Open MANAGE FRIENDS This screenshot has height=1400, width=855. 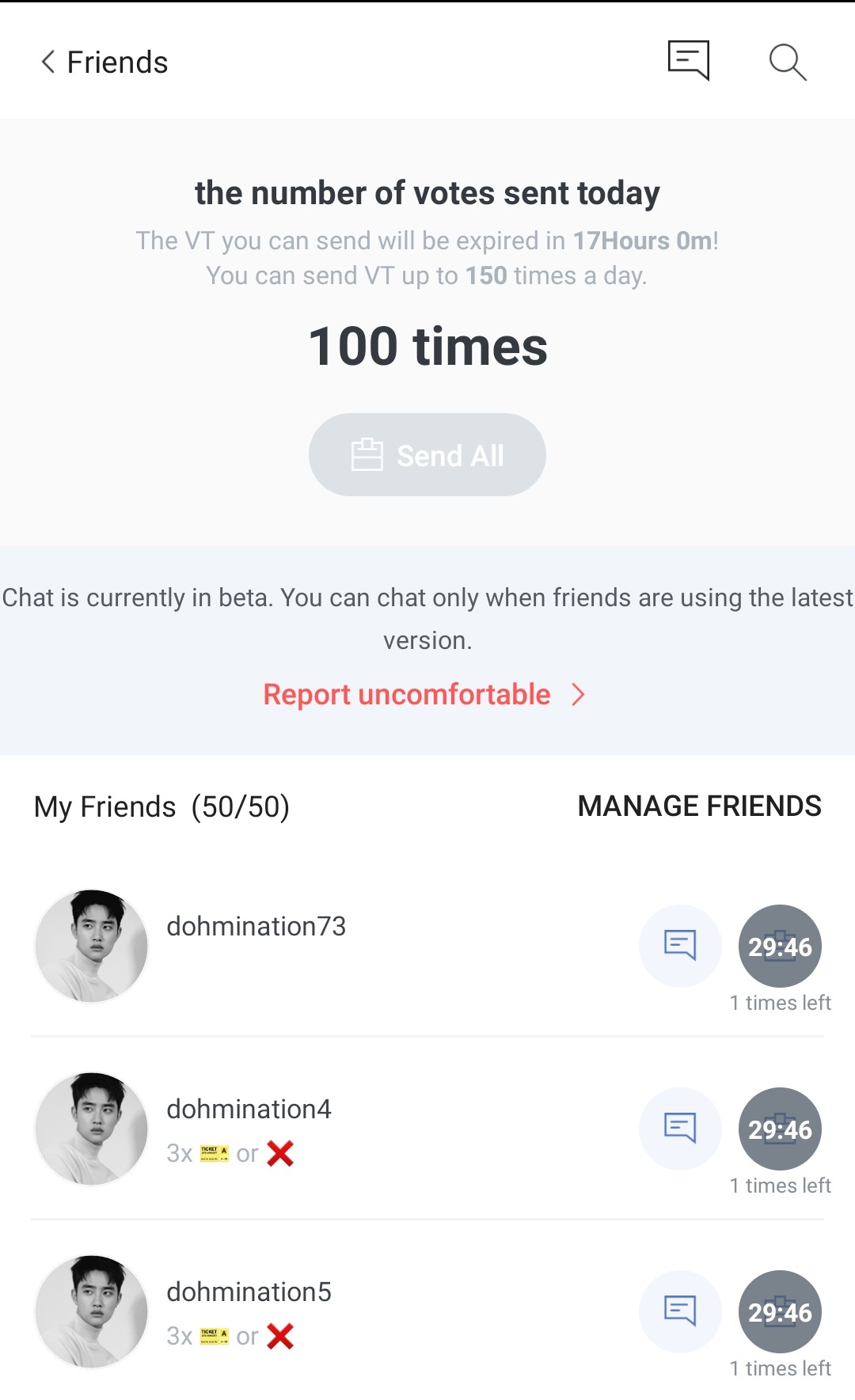(x=699, y=806)
